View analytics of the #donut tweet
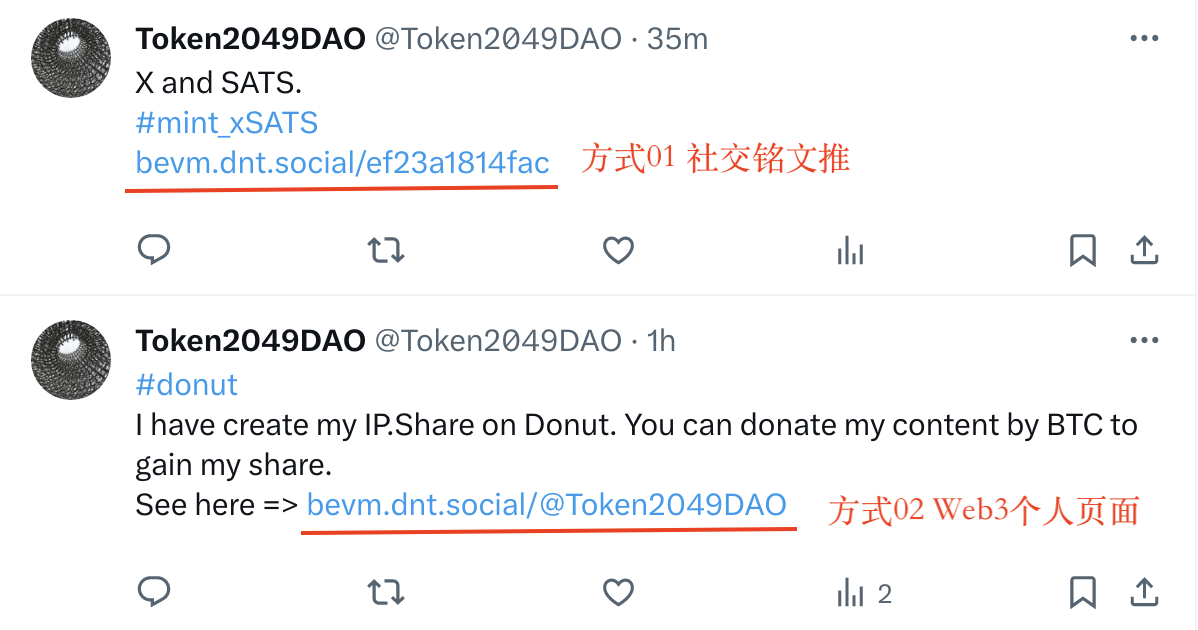 click(852, 593)
